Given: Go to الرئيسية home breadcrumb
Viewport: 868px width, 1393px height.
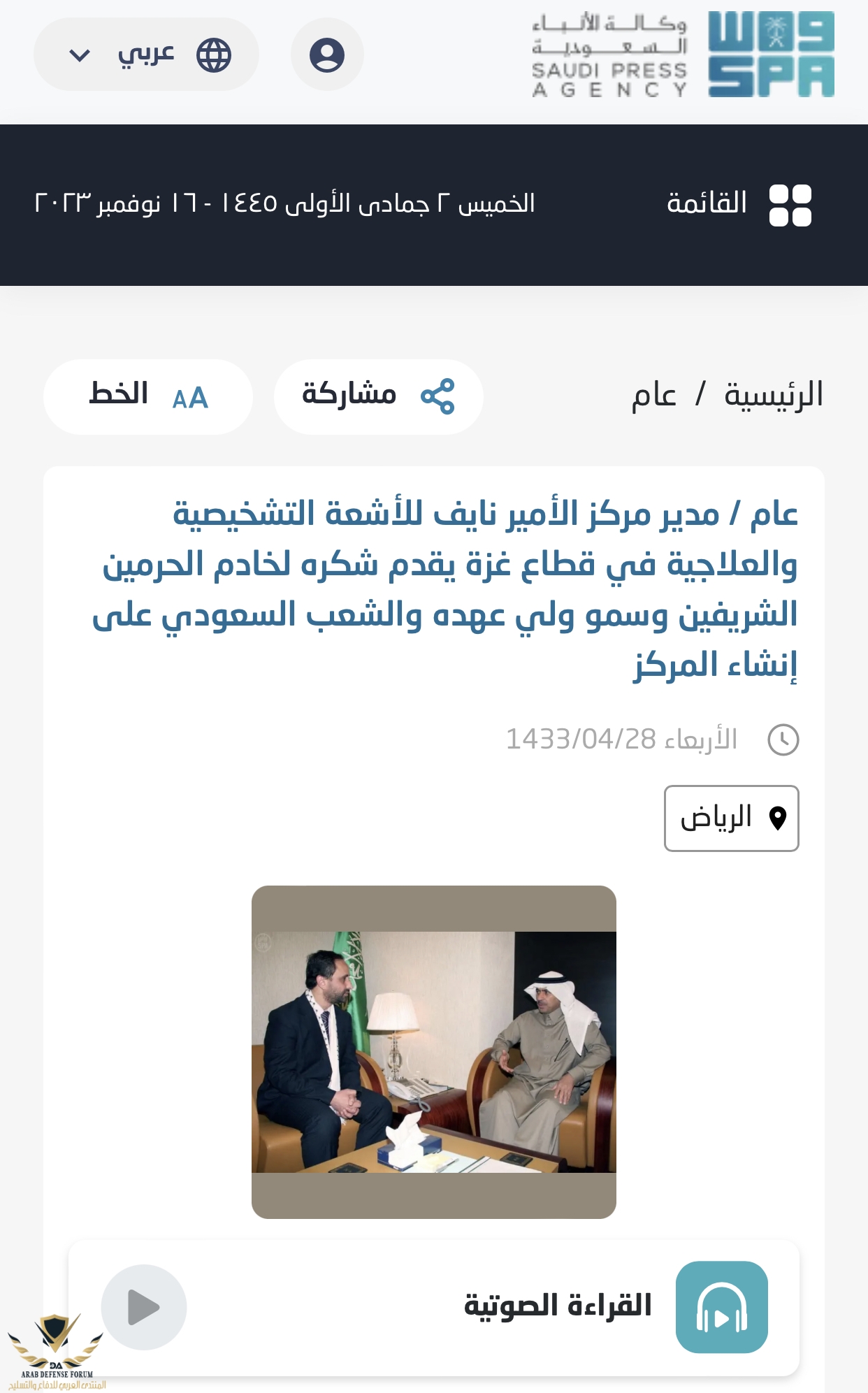Looking at the screenshot, I should coord(774,395).
